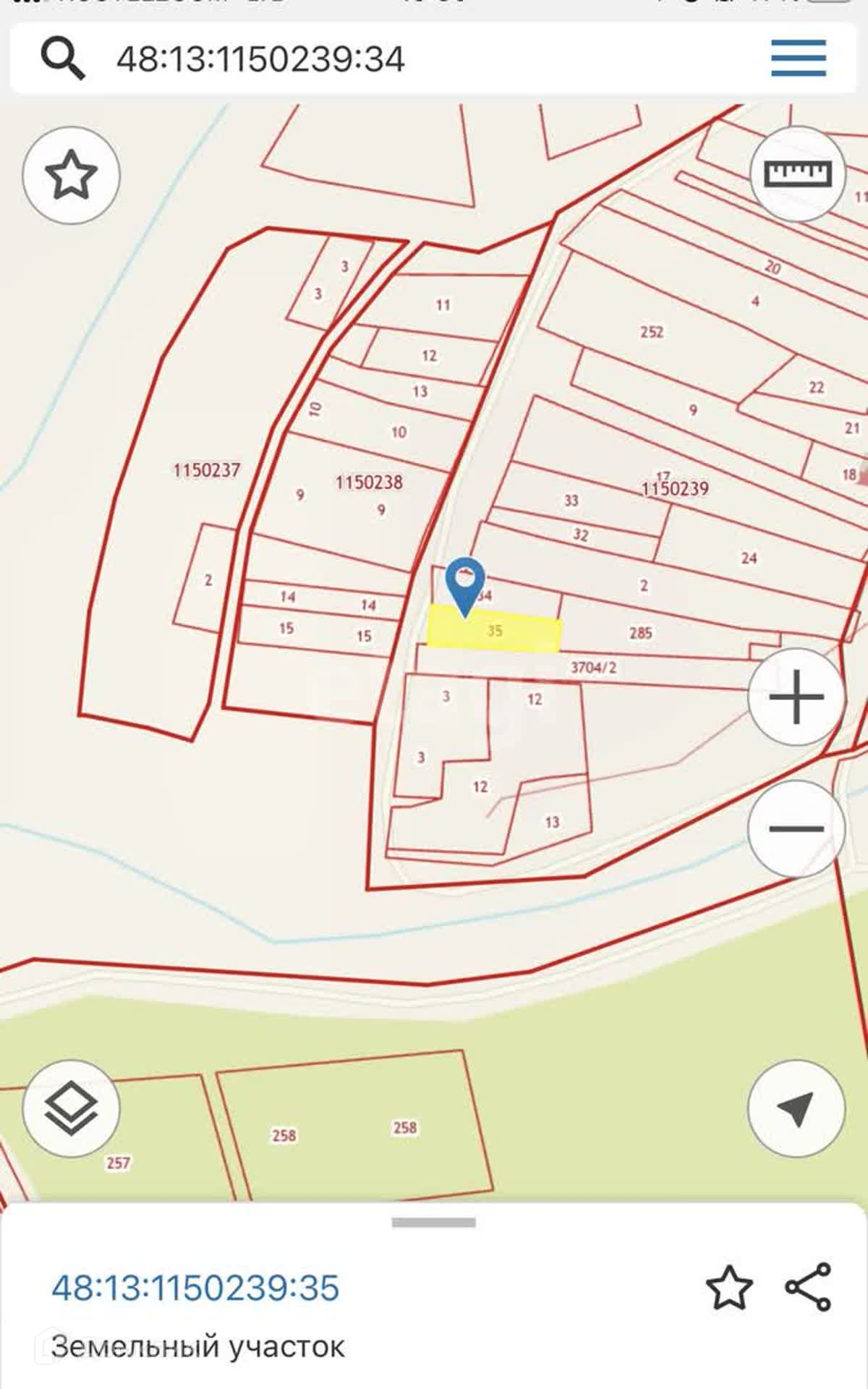Open details for 48:13:1150239:35
The image size is (868, 1389).
[x=195, y=1288]
